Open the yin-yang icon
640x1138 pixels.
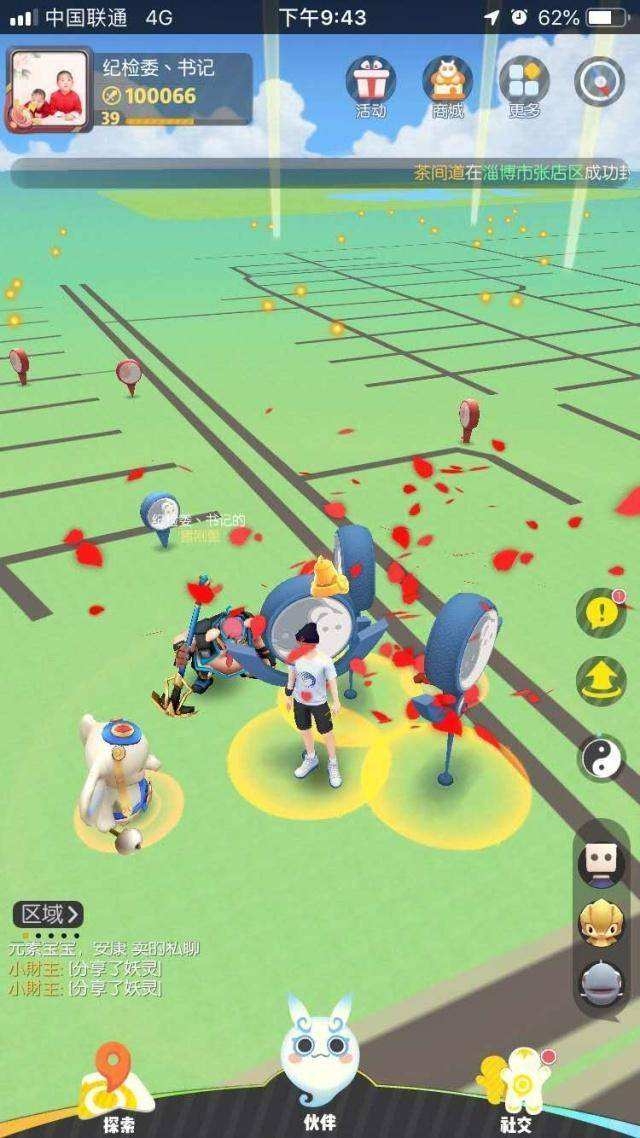tap(601, 757)
